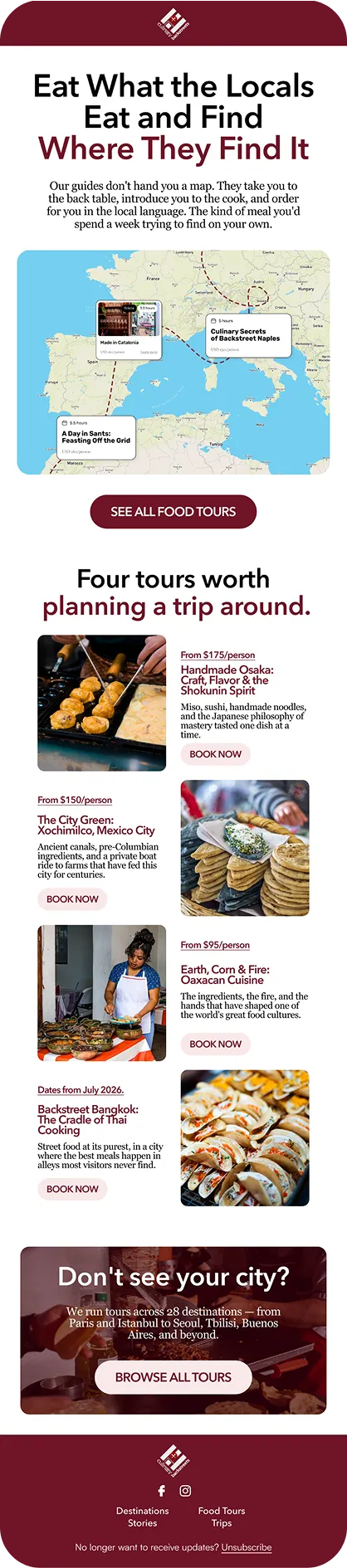Book the Handmade Osaka tour
The height and width of the screenshot is (1568, 347).
click(x=215, y=754)
